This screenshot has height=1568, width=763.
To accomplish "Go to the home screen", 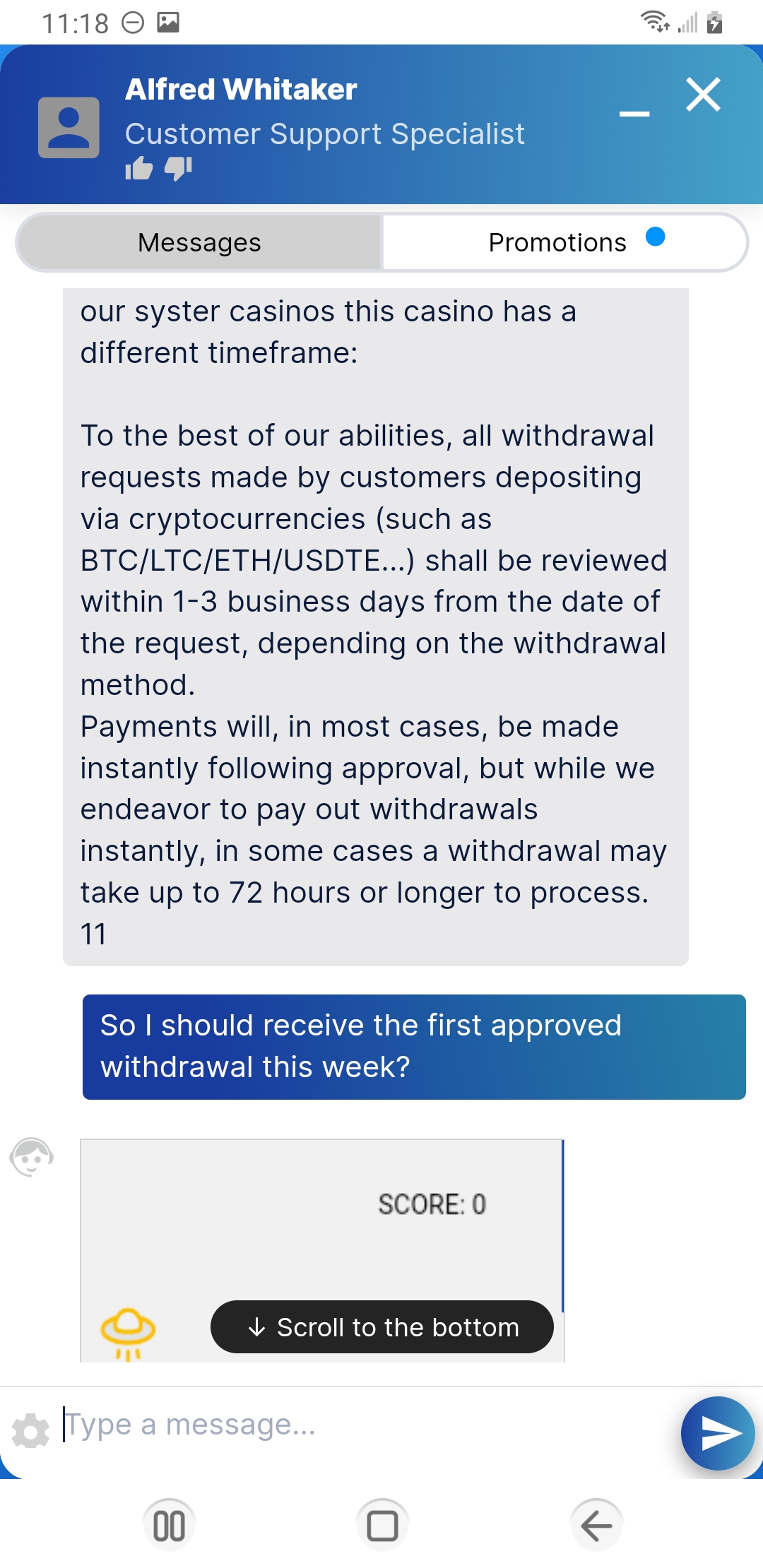I will 382,1526.
